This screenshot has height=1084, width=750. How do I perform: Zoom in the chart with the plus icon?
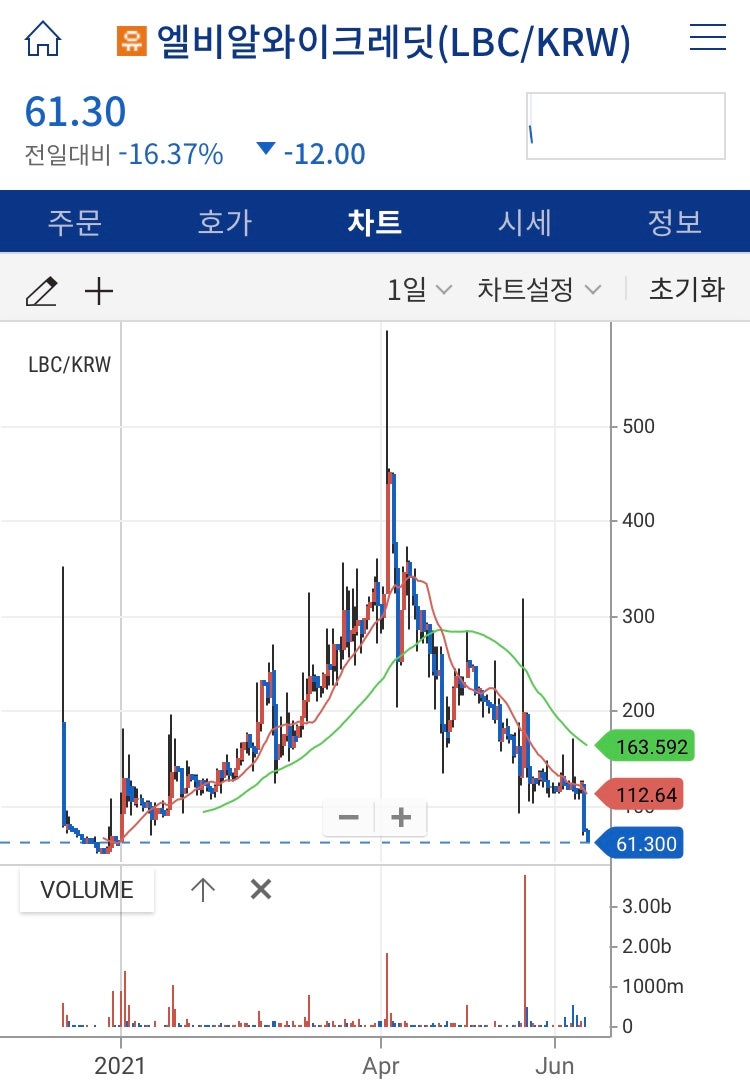click(x=401, y=818)
